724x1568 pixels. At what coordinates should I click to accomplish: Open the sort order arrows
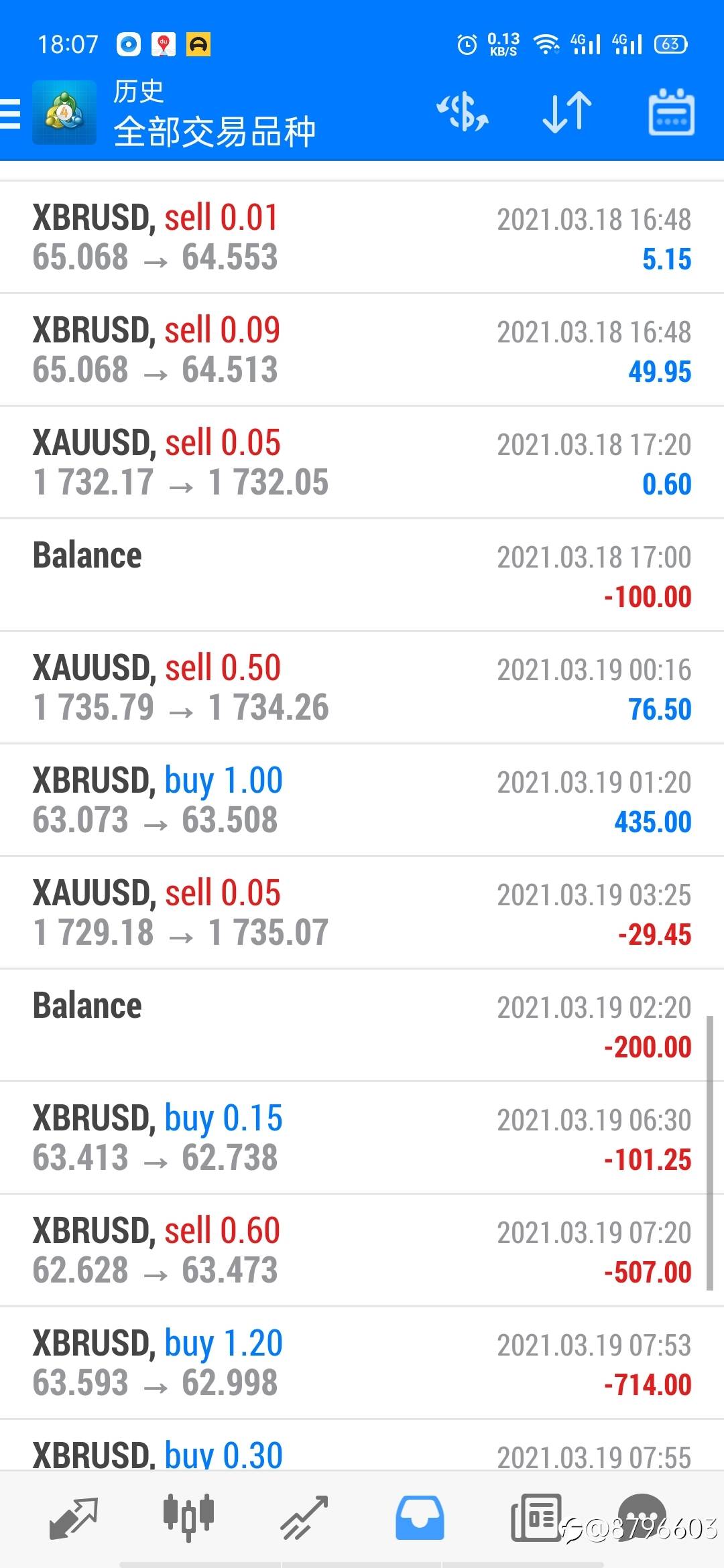pyautogui.click(x=566, y=113)
